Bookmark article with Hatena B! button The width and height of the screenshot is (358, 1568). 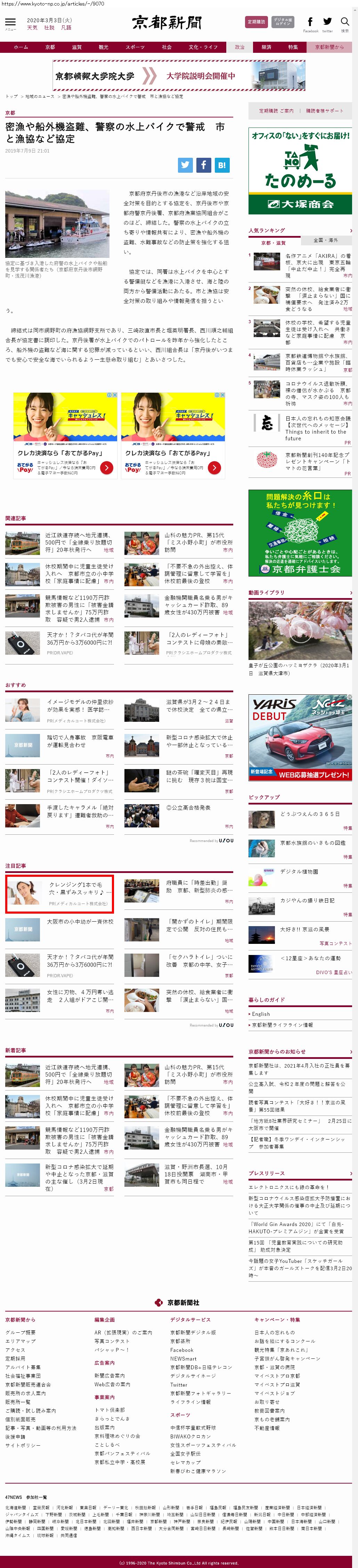222,164
